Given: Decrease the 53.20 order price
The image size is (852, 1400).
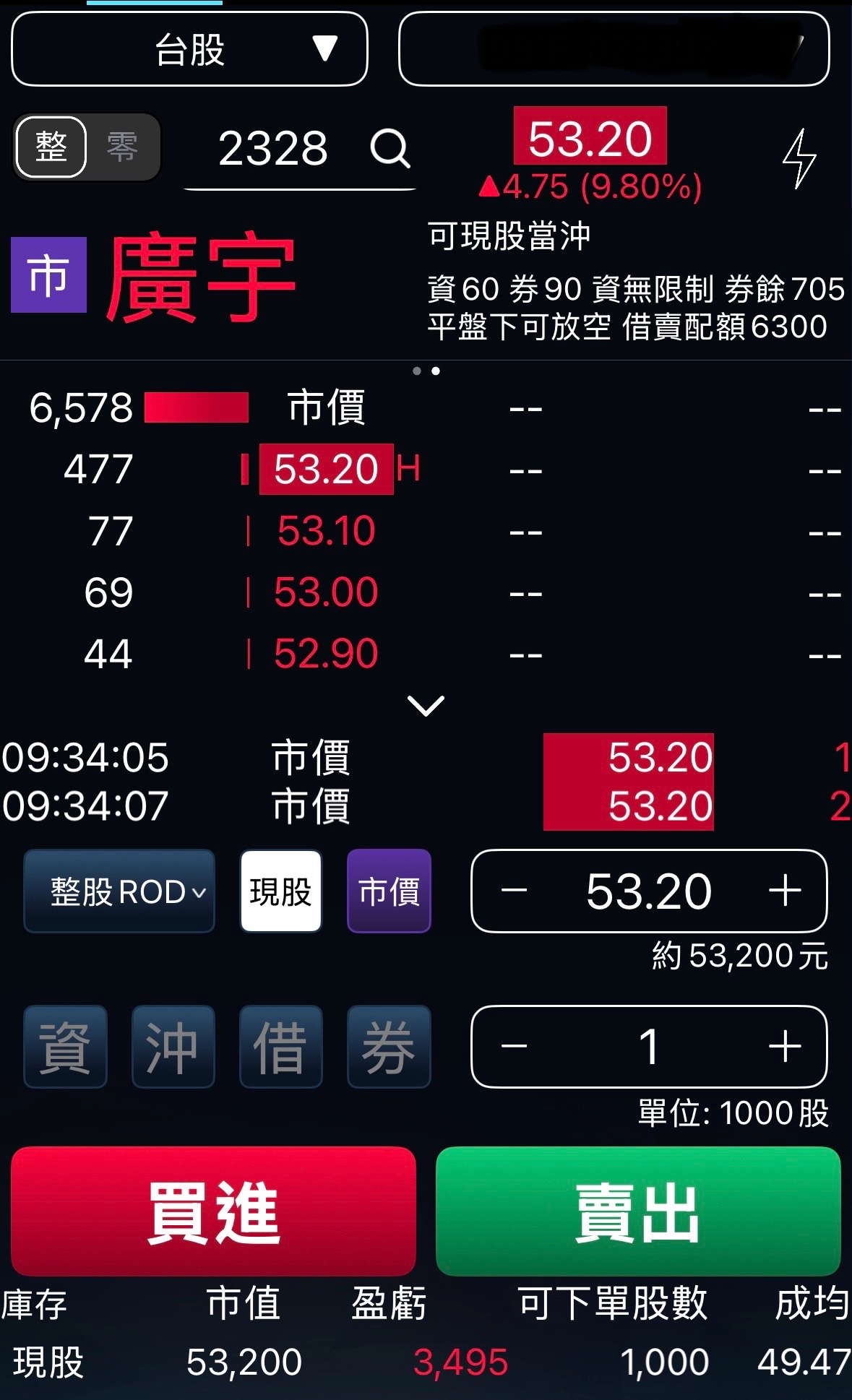Looking at the screenshot, I should (x=514, y=891).
